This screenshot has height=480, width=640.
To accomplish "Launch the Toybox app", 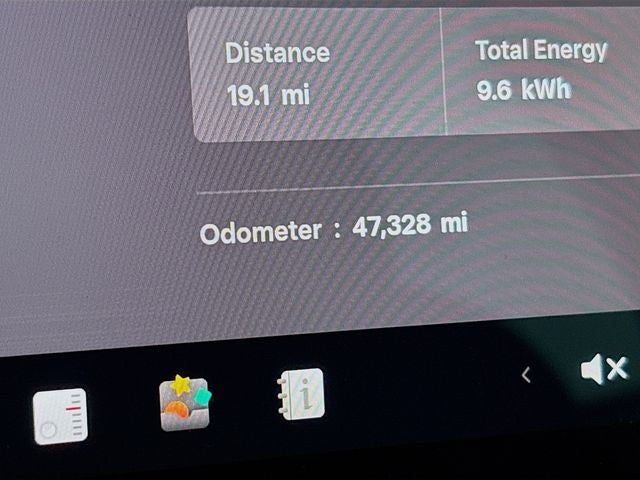I will click(185, 404).
